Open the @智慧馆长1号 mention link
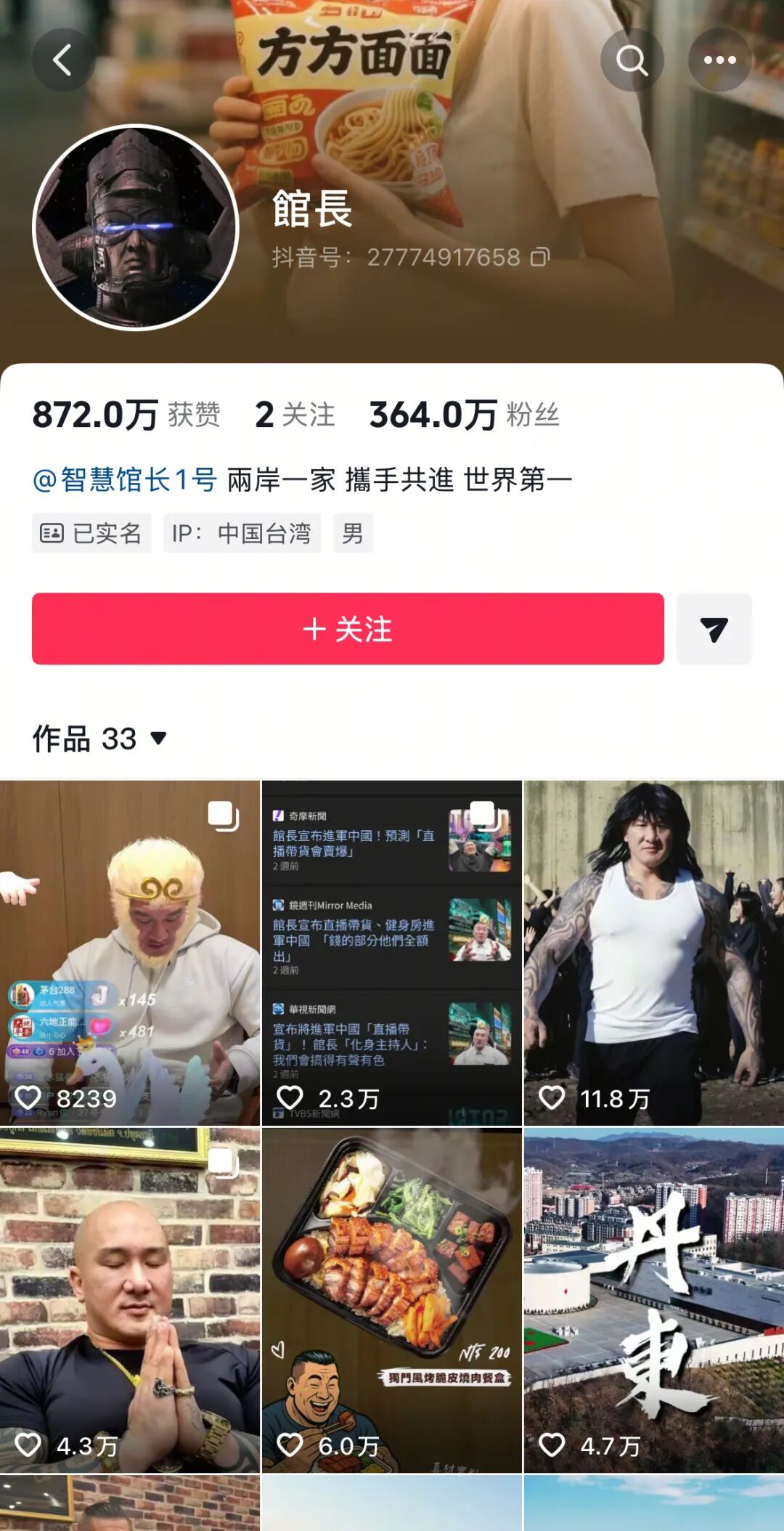The height and width of the screenshot is (1531, 784). 125,480
